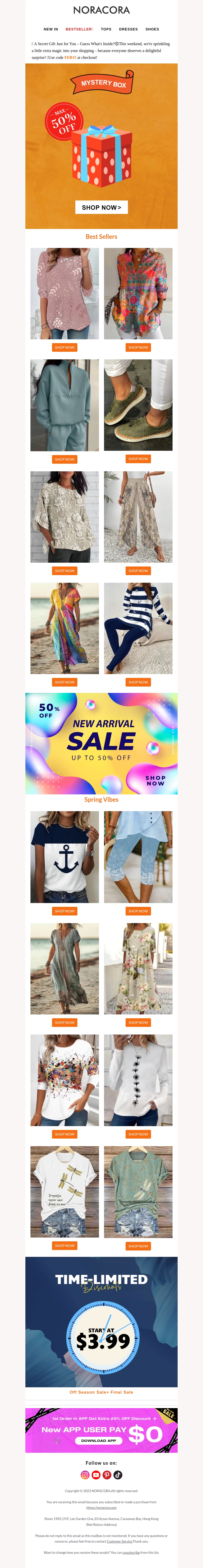Viewport: 203px width, 1568px height.
Task: Open Noracora's Pinterest page
Action: point(107,1475)
